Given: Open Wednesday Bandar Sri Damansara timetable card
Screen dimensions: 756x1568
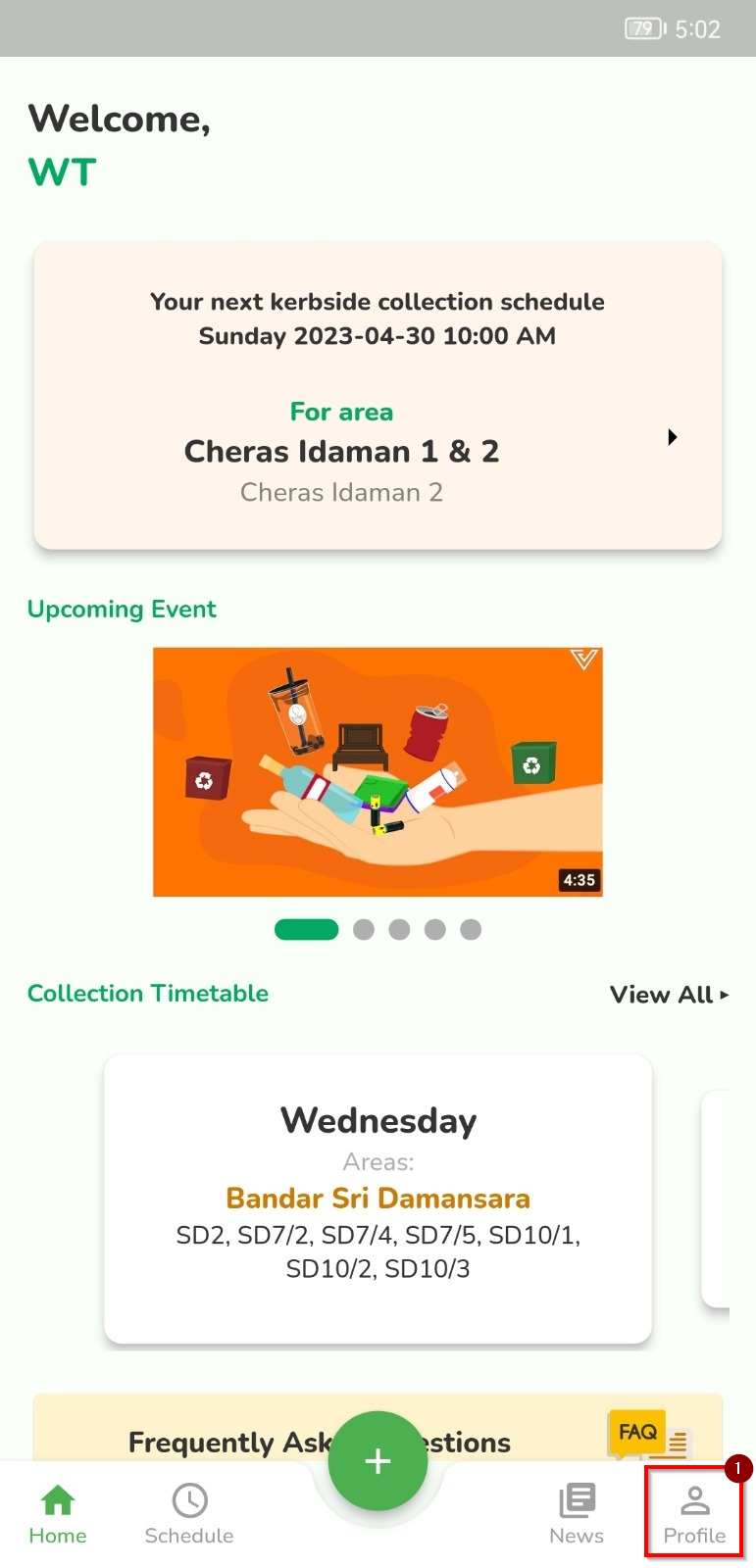Looking at the screenshot, I should [x=378, y=1198].
